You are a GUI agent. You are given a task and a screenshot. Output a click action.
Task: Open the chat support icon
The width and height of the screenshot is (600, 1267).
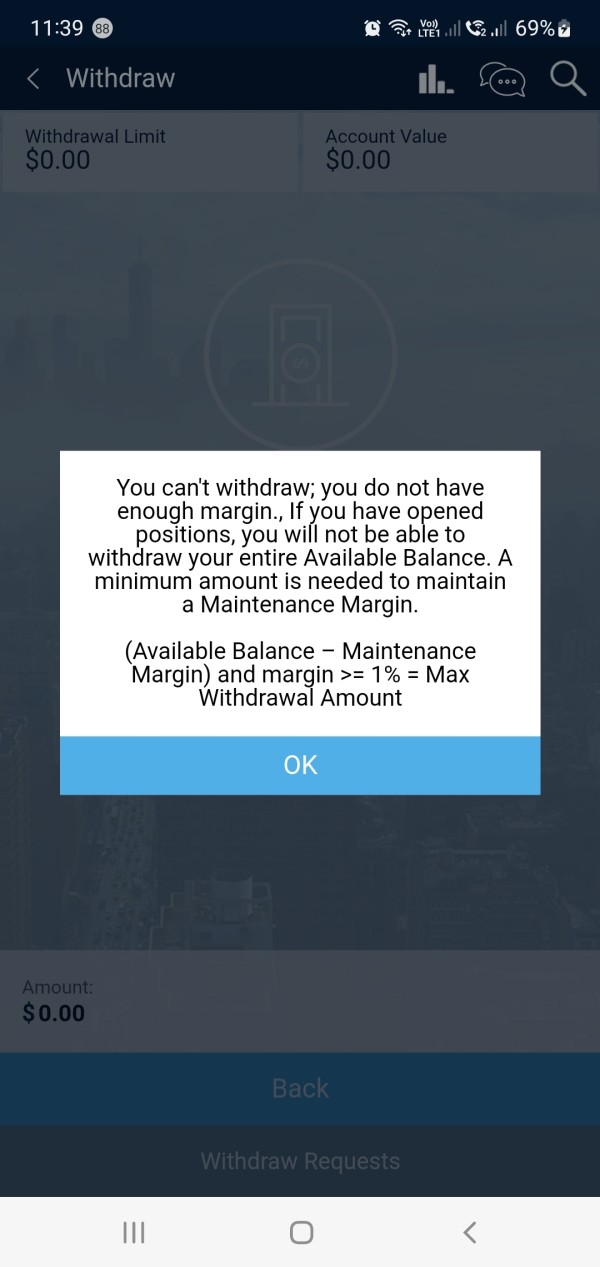coord(503,80)
